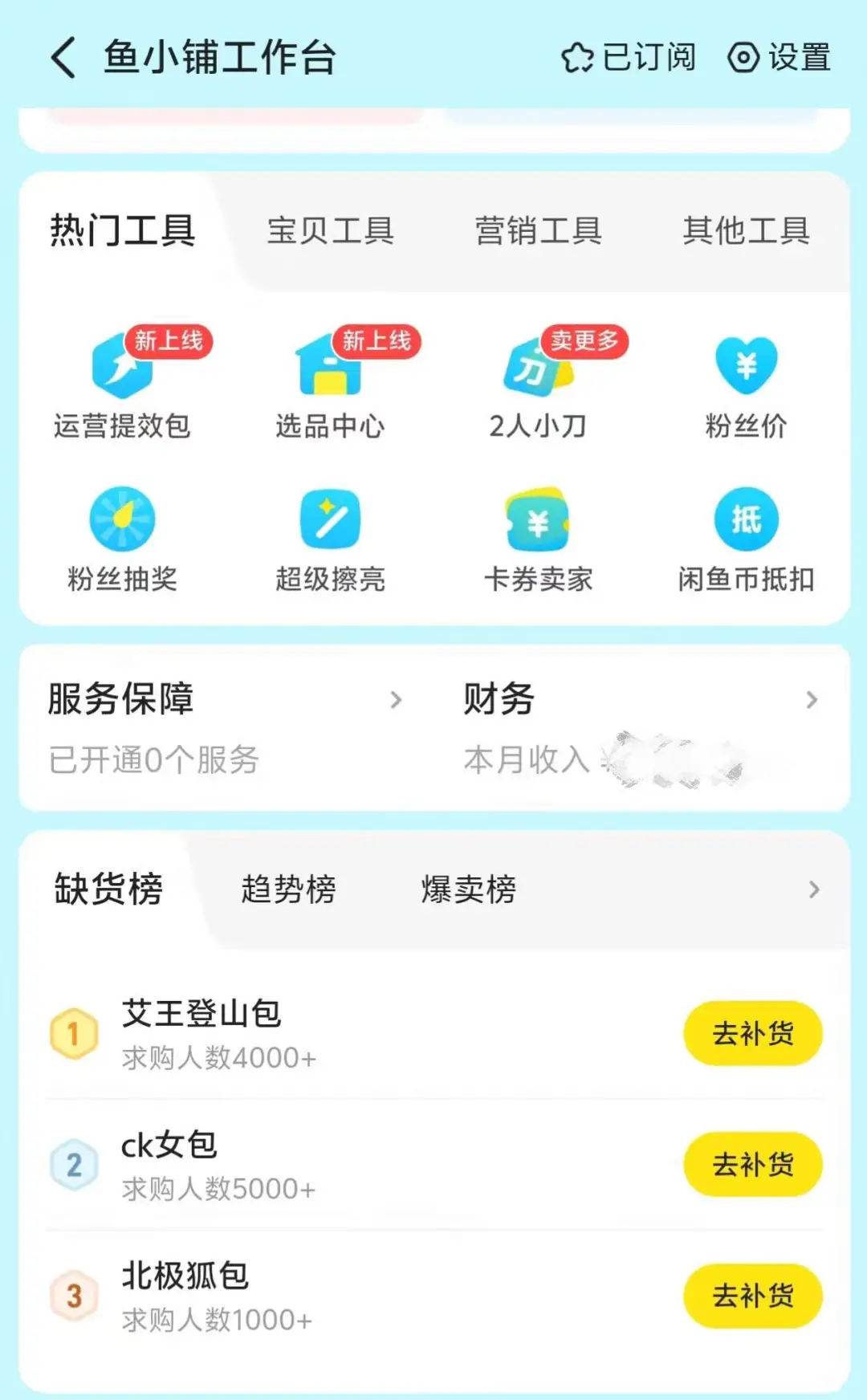Select the 其他工具 tab
Screen dimensions: 867x1400
click(x=746, y=231)
